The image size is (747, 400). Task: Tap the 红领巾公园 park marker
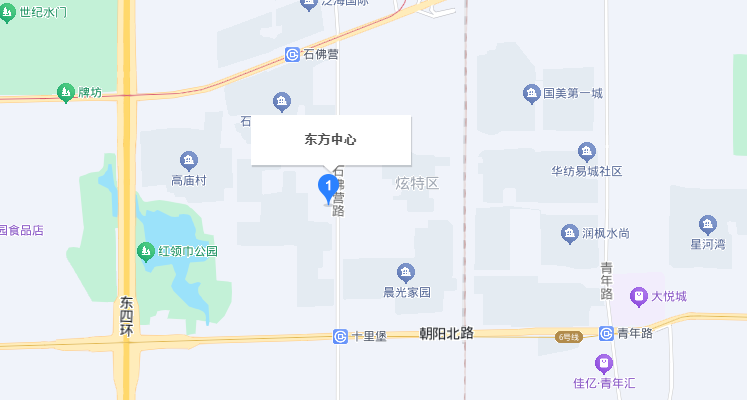[146, 250]
